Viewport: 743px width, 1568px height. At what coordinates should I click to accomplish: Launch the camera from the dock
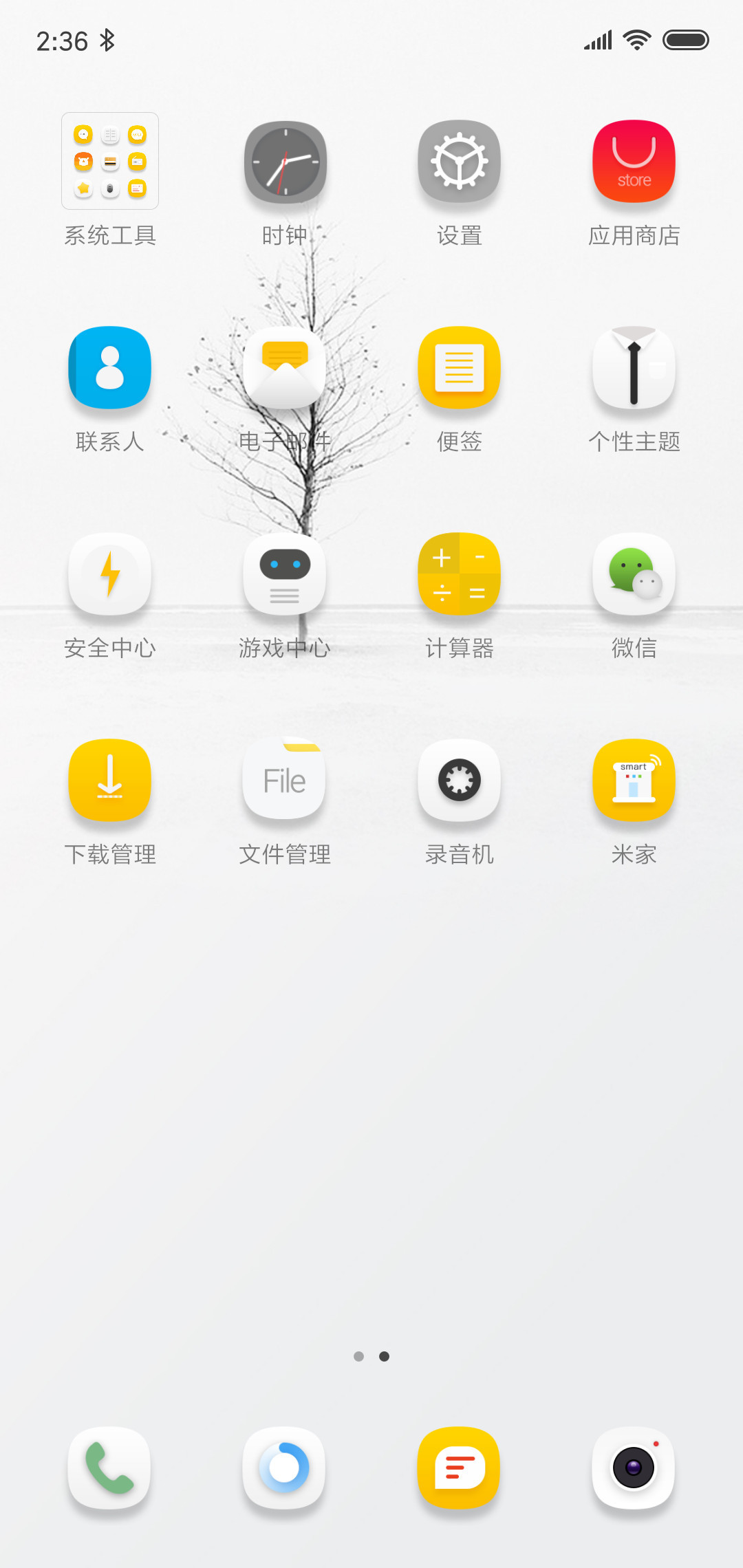click(x=634, y=1468)
